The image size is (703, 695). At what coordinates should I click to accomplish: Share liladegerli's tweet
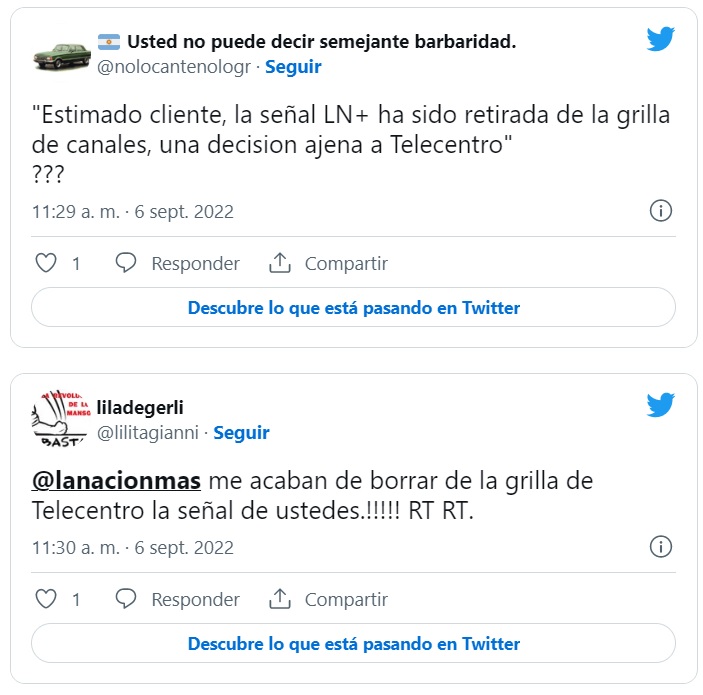coord(329,600)
